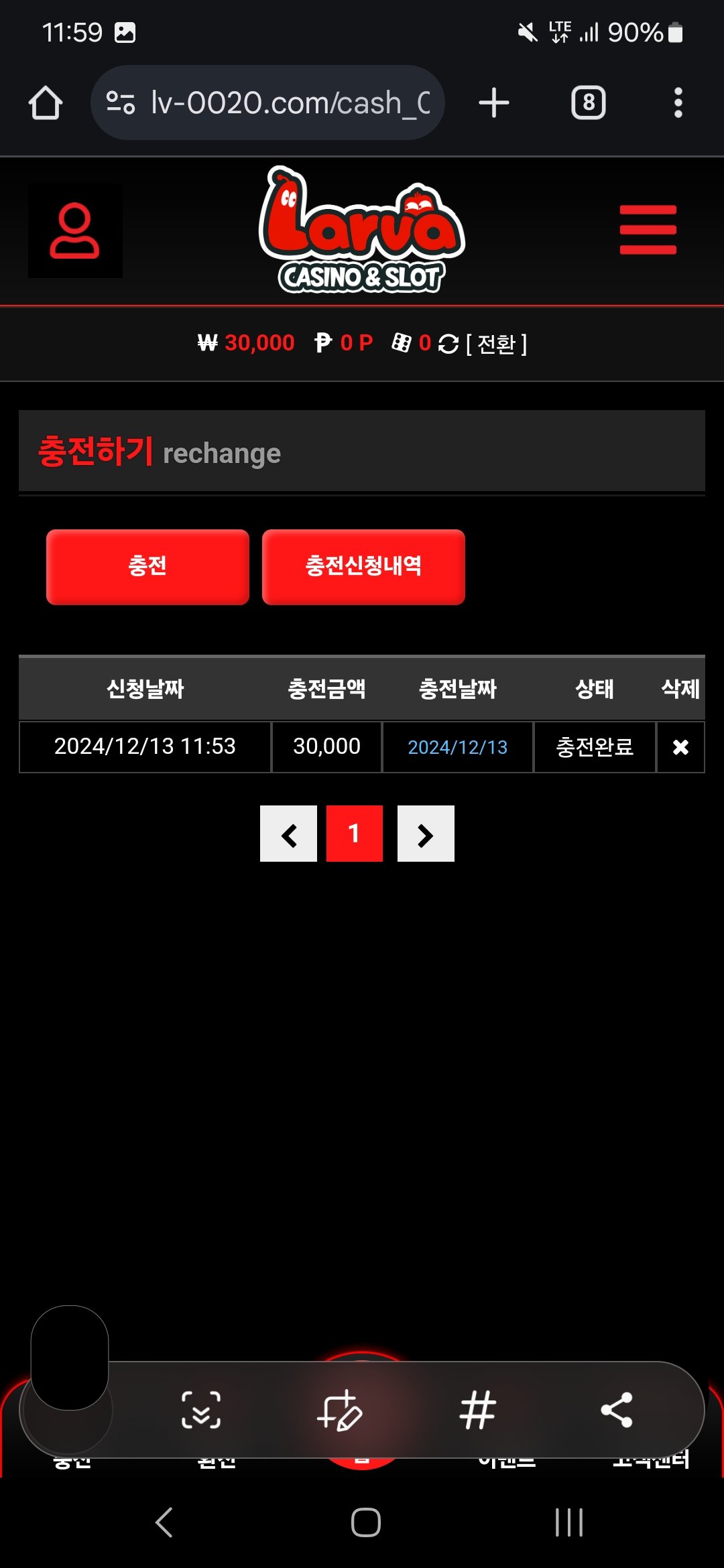This screenshot has width=724, height=1568.
Task: Select page 1 in pagination
Action: coord(355,834)
